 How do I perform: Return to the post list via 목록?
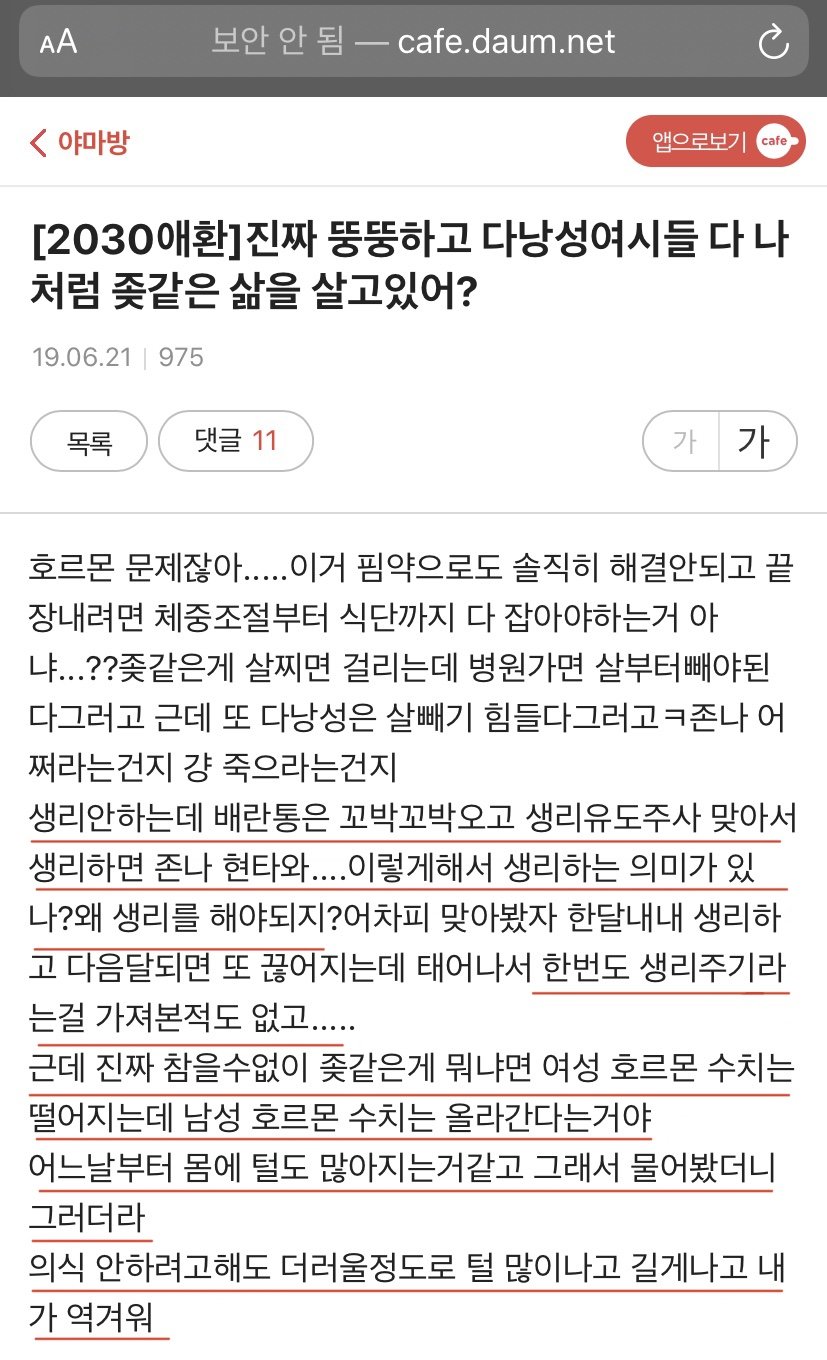[x=89, y=441]
